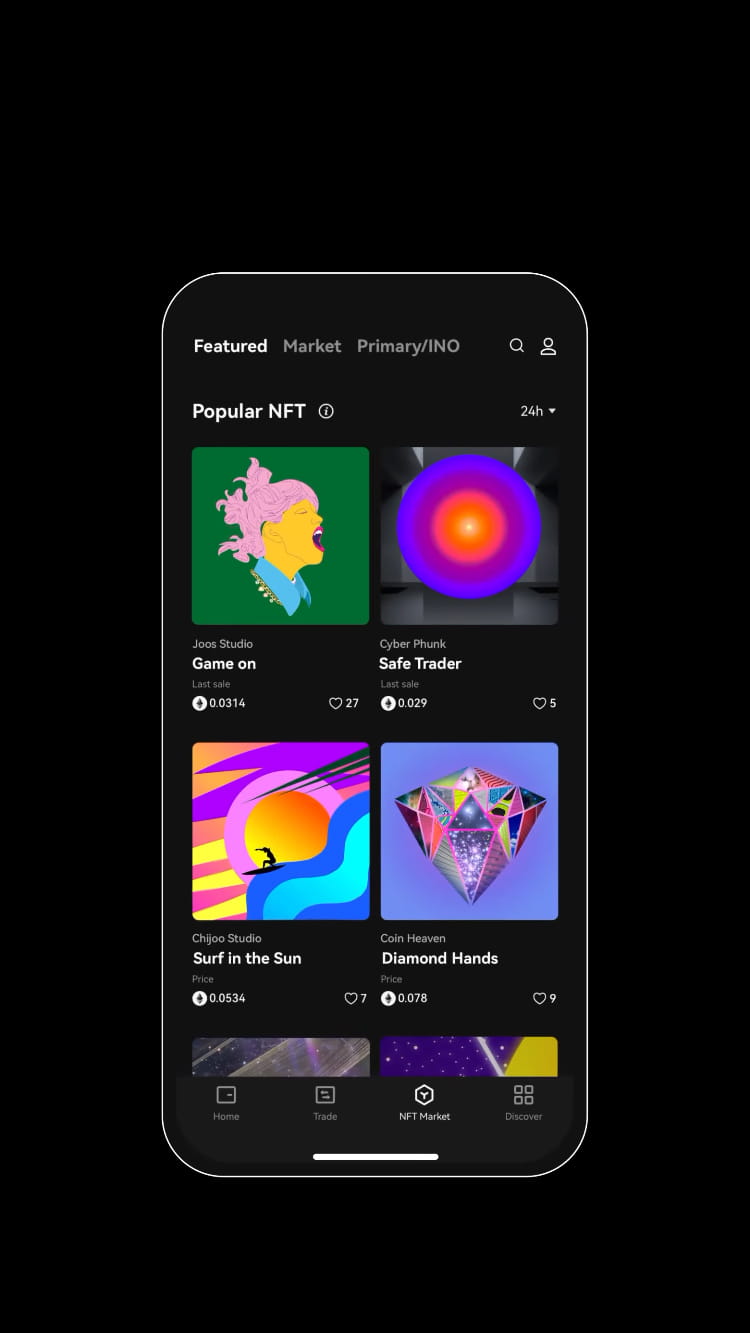Switch to the Market tab

[x=312, y=346]
